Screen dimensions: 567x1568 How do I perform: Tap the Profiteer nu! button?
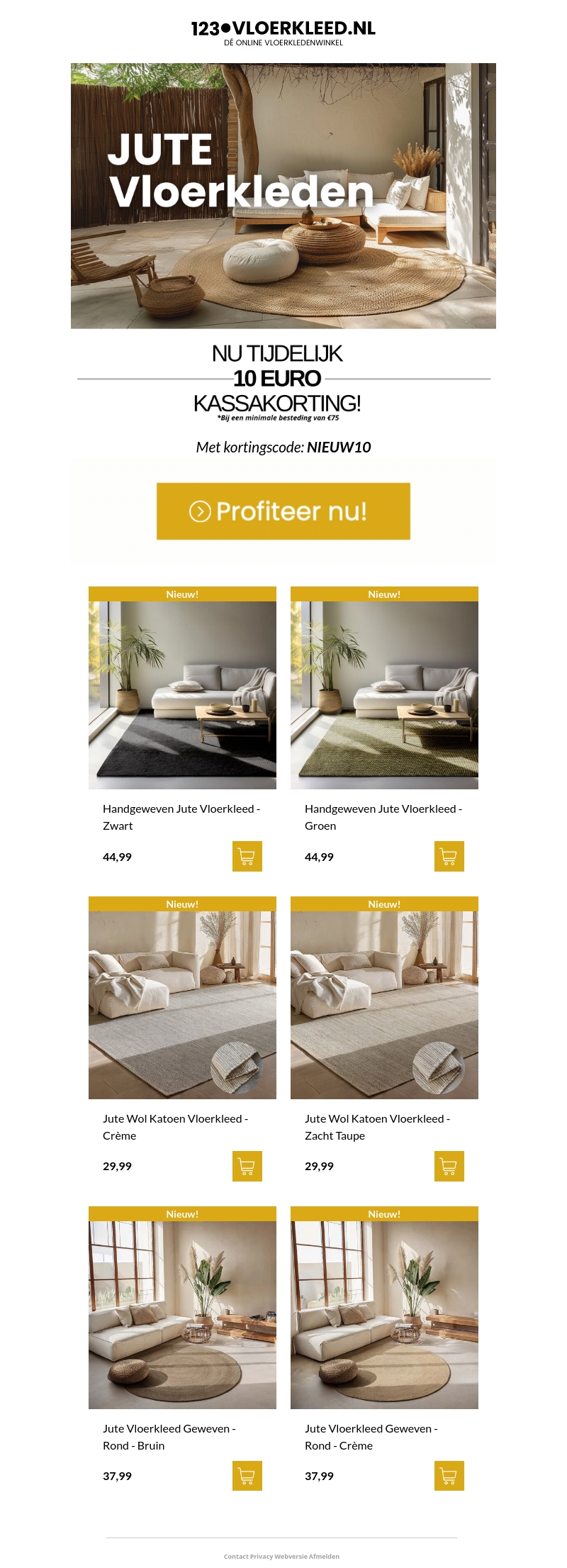tap(283, 511)
